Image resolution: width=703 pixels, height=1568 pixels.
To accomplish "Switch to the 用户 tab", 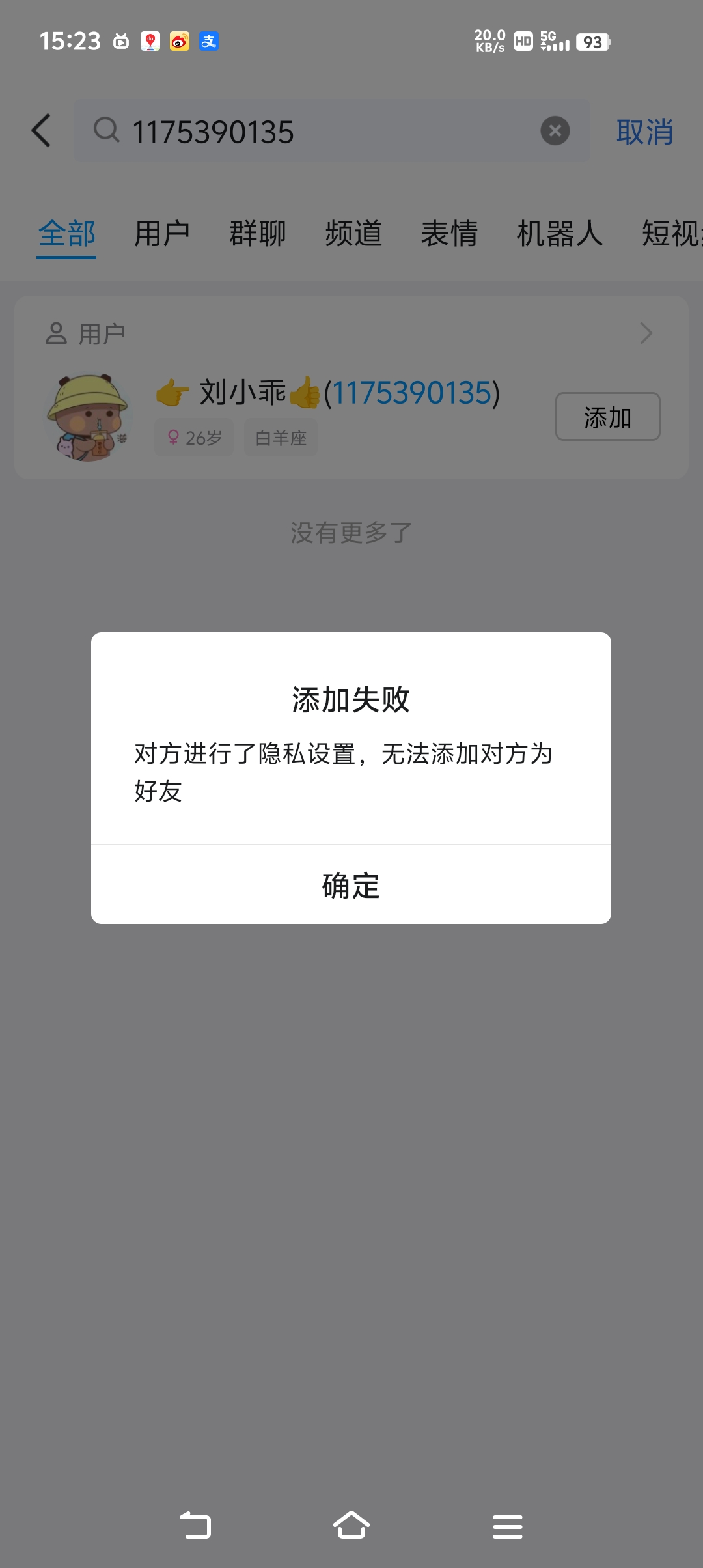I will point(162,234).
